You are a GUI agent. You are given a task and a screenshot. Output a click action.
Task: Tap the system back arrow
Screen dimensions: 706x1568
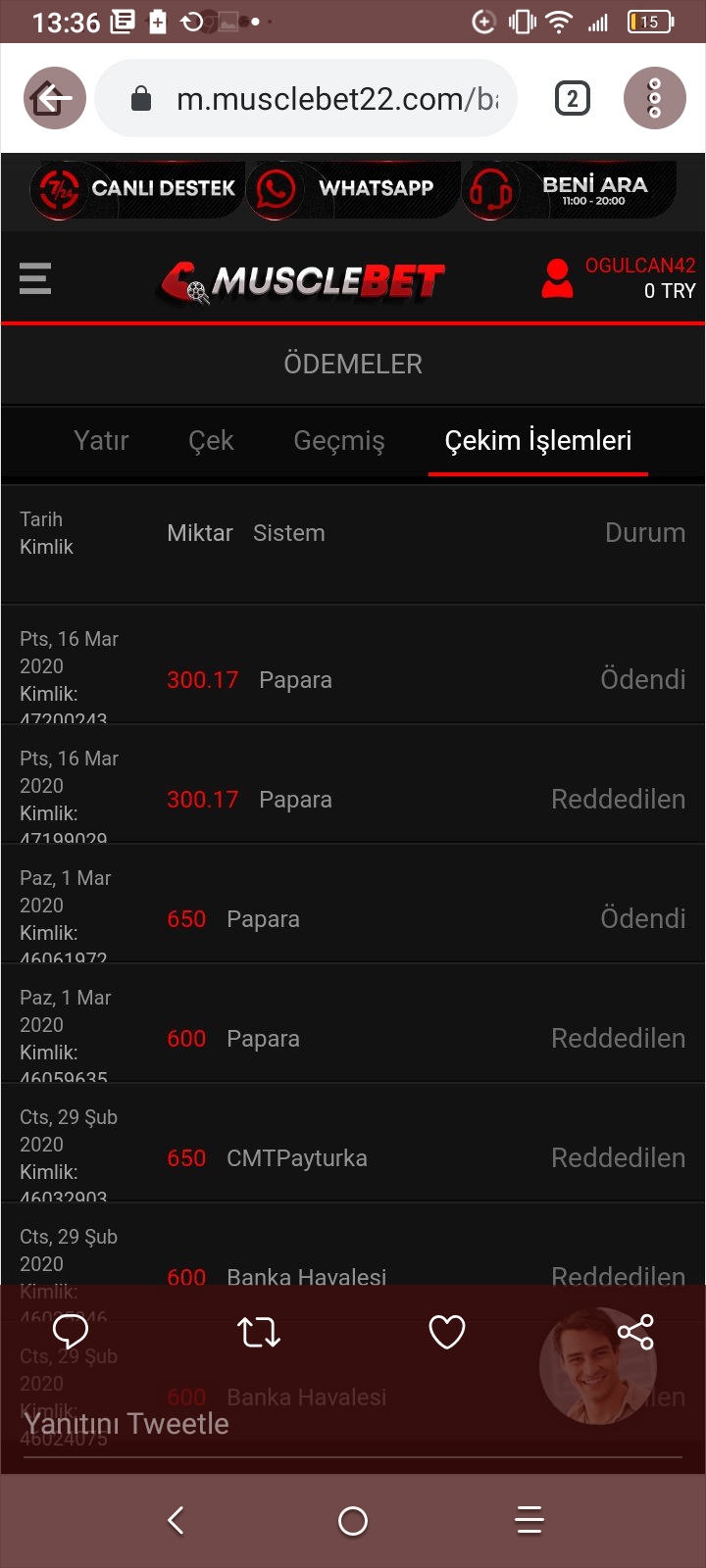coord(176,1521)
